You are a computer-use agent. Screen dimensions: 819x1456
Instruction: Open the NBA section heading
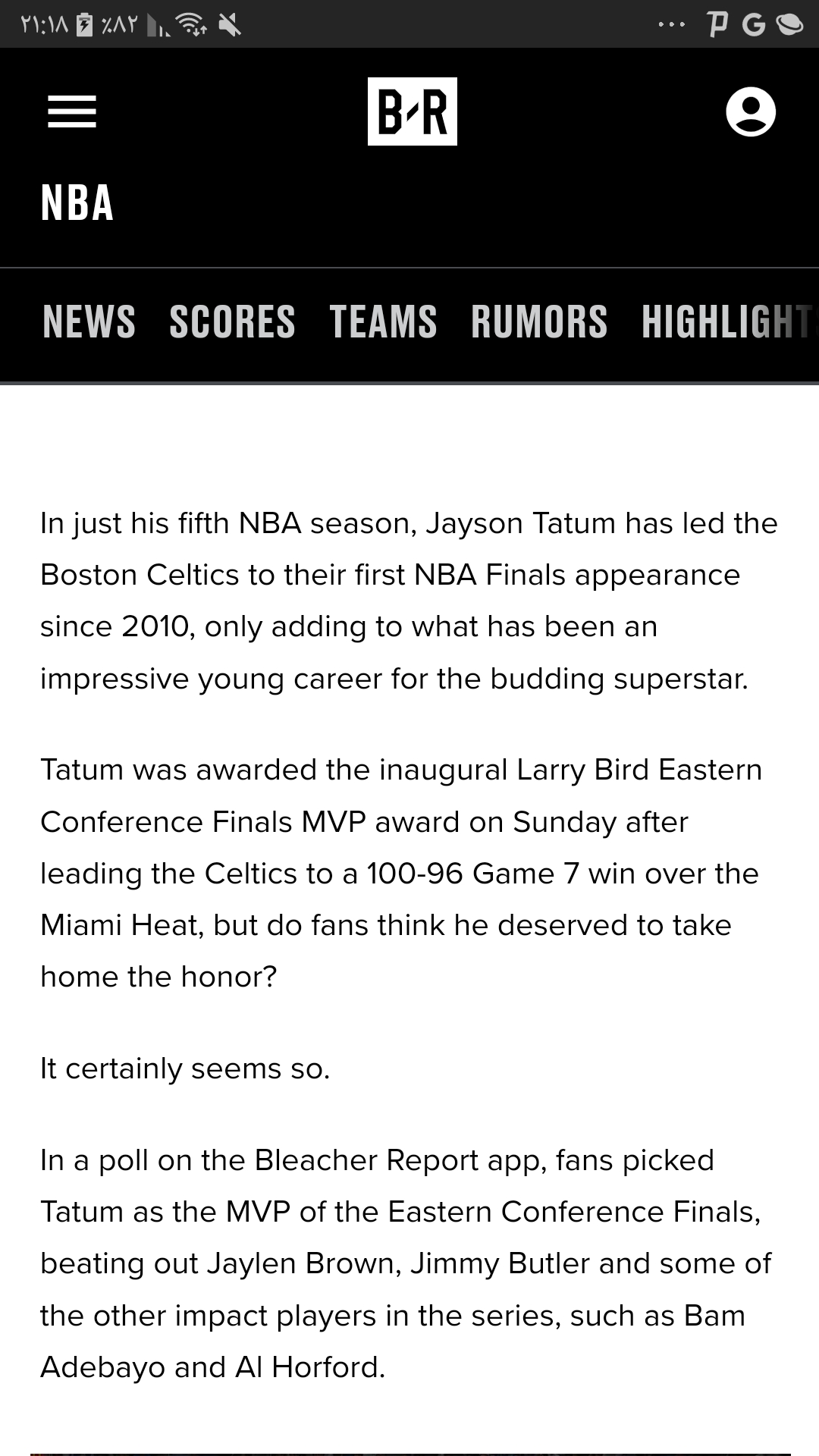[x=77, y=203]
